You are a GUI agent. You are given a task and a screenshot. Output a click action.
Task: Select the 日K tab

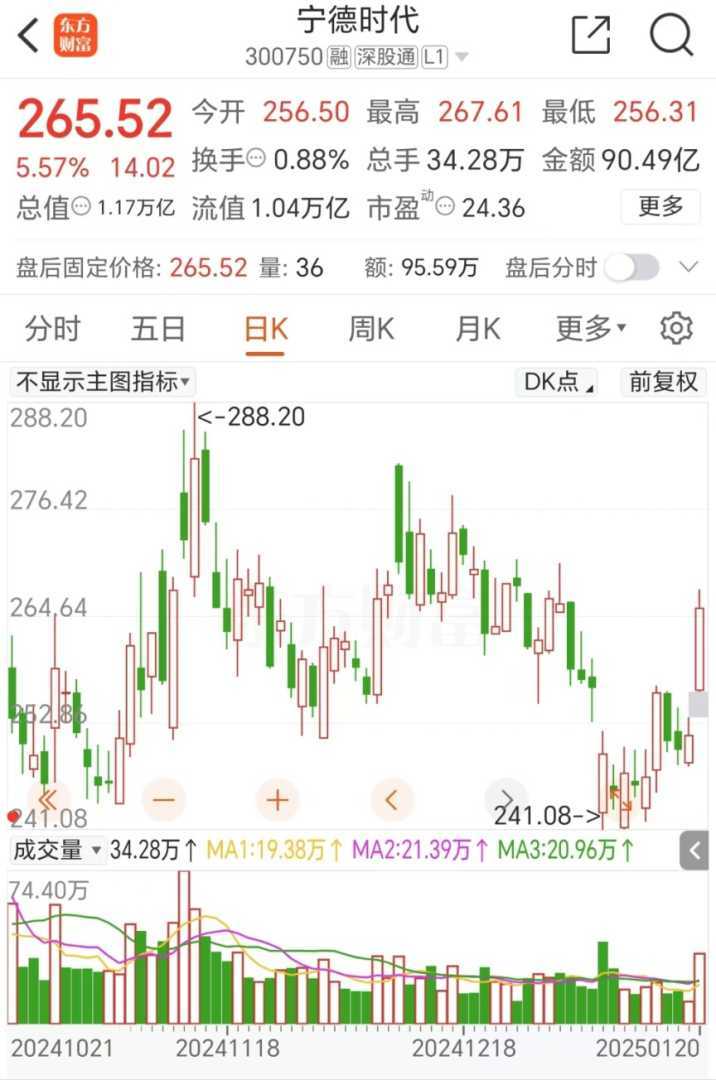266,328
